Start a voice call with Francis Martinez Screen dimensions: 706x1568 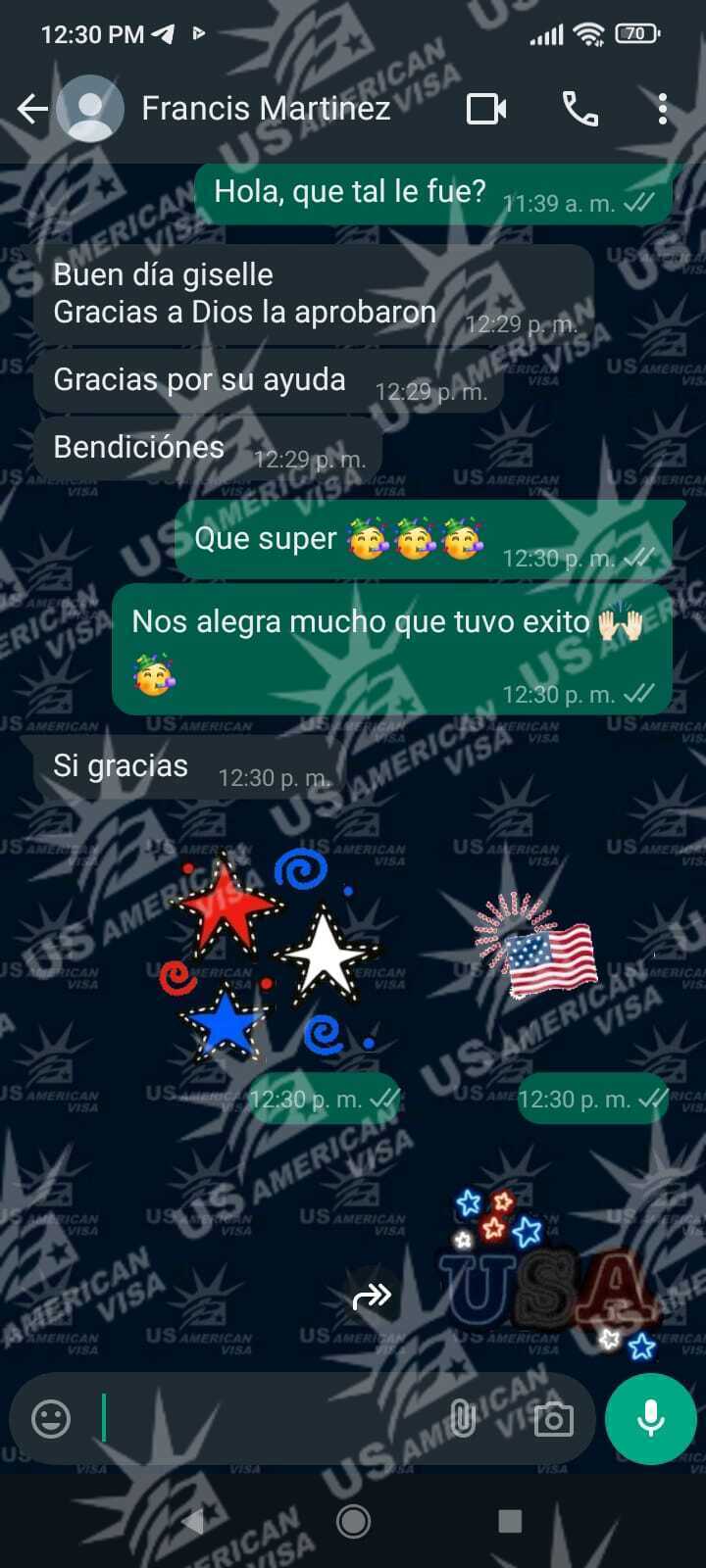coord(580,109)
